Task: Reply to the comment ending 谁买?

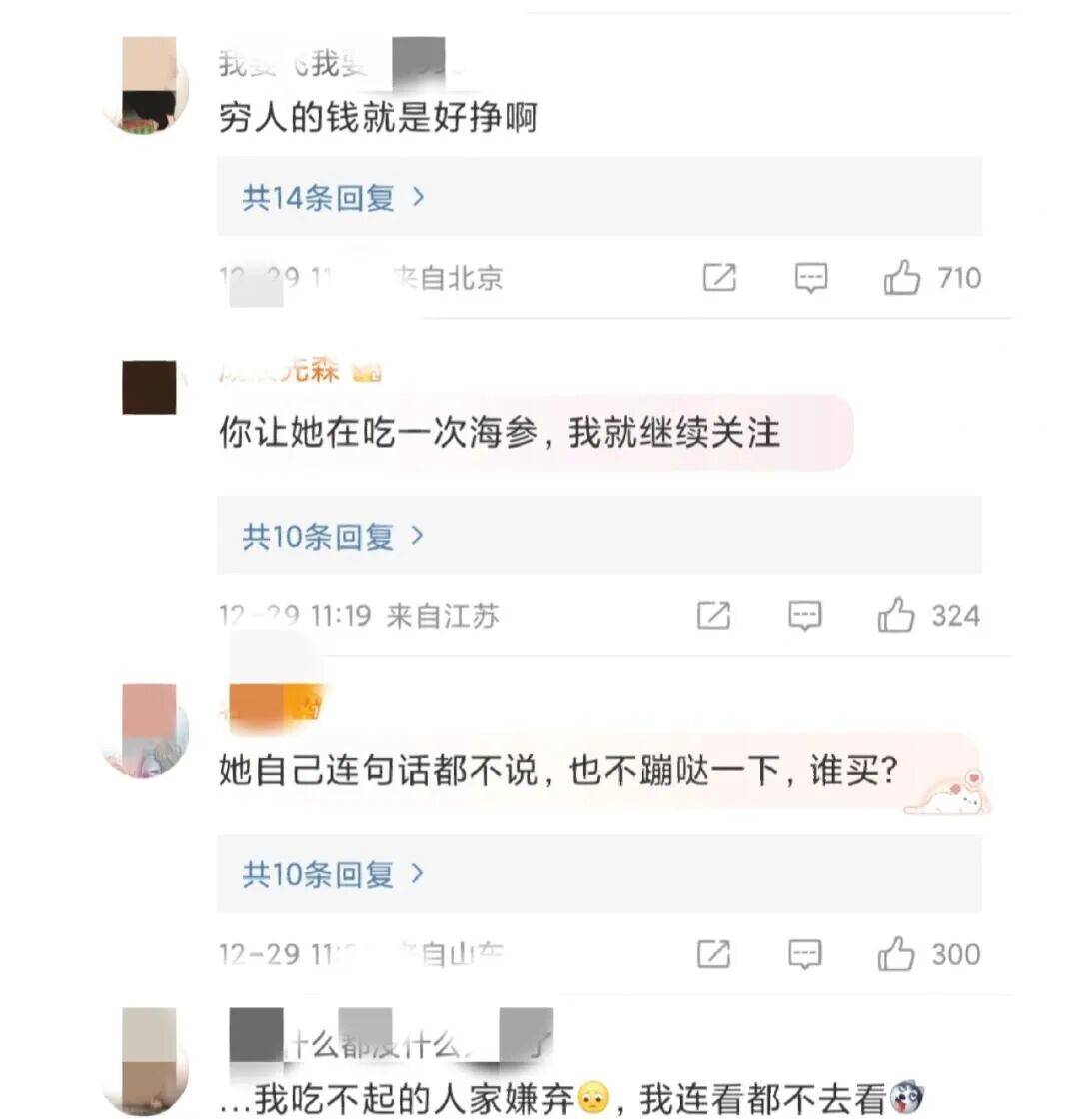Action: click(x=805, y=954)
